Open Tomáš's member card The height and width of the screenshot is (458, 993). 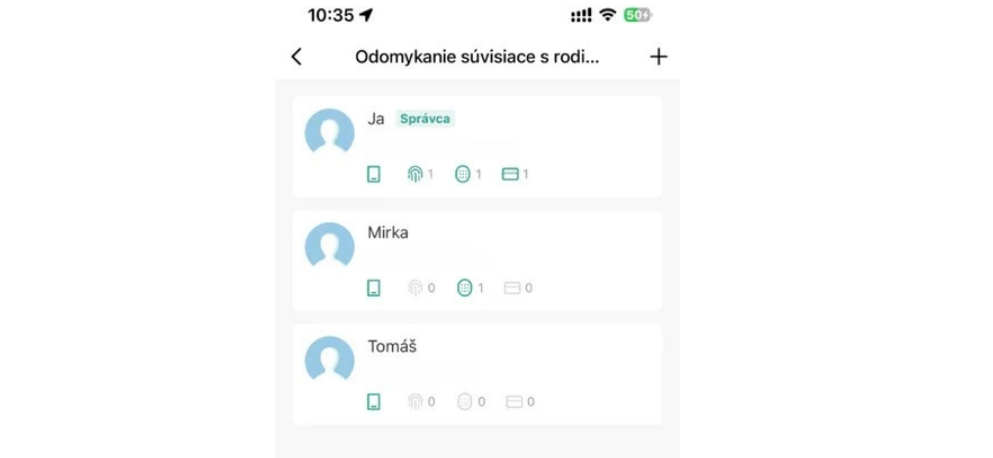coord(478,374)
